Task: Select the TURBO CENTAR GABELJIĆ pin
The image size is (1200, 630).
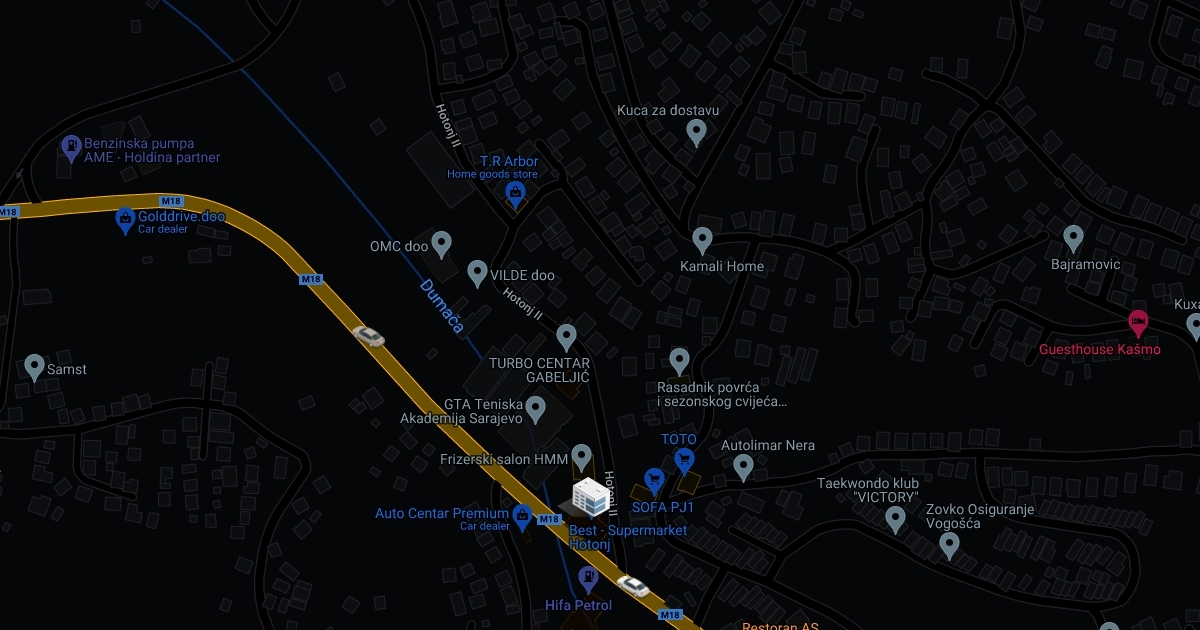Action: pyautogui.click(x=567, y=337)
